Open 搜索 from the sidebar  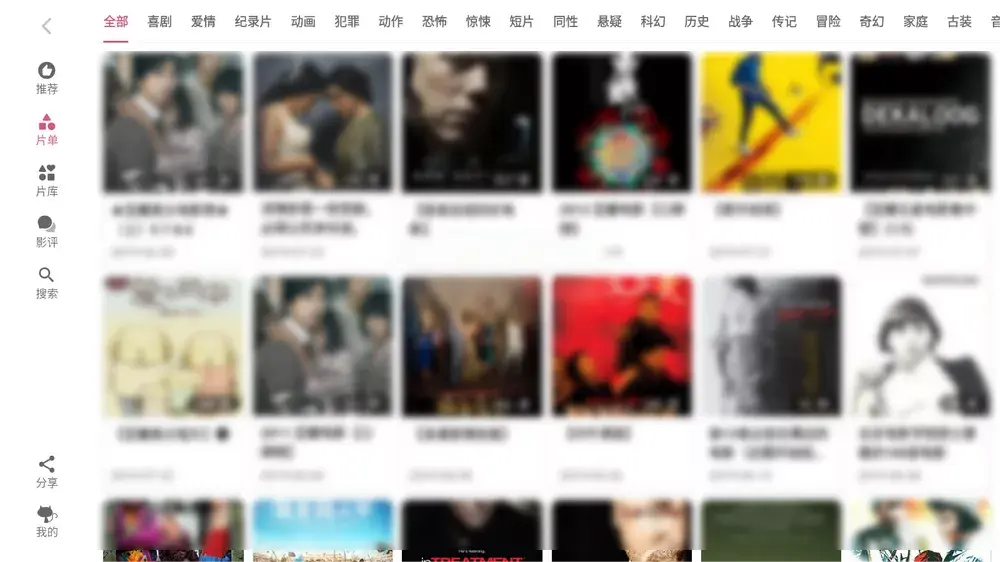point(47,283)
